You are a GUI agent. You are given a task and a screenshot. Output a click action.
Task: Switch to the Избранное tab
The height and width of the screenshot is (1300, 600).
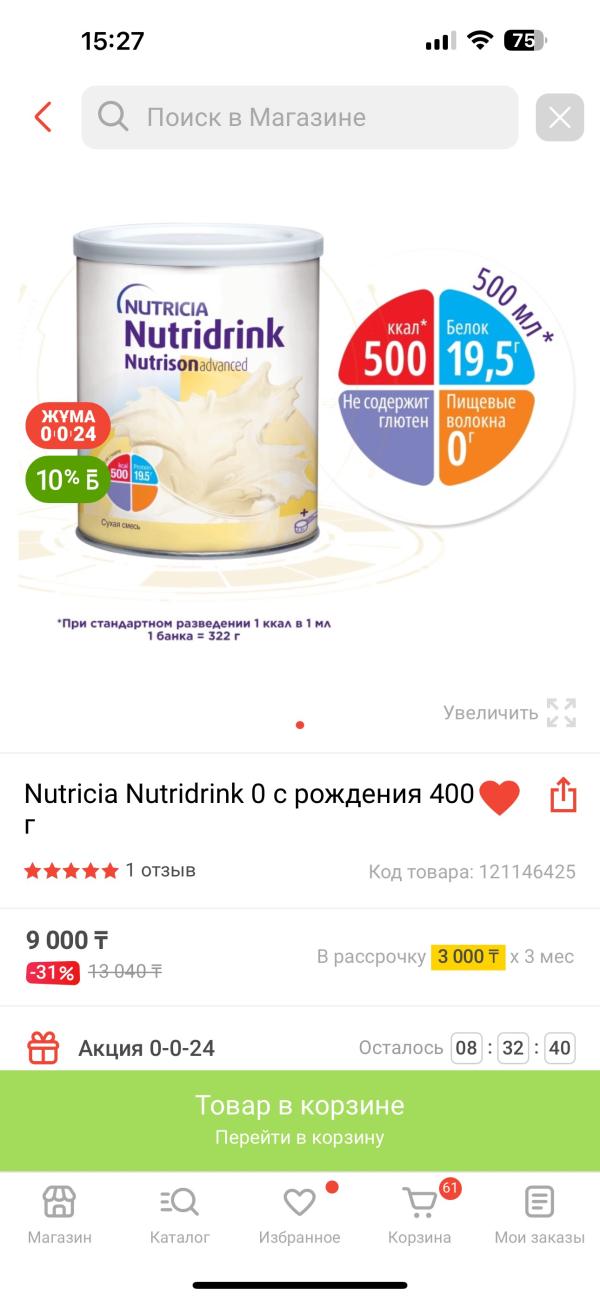click(x=300, y=1214)
